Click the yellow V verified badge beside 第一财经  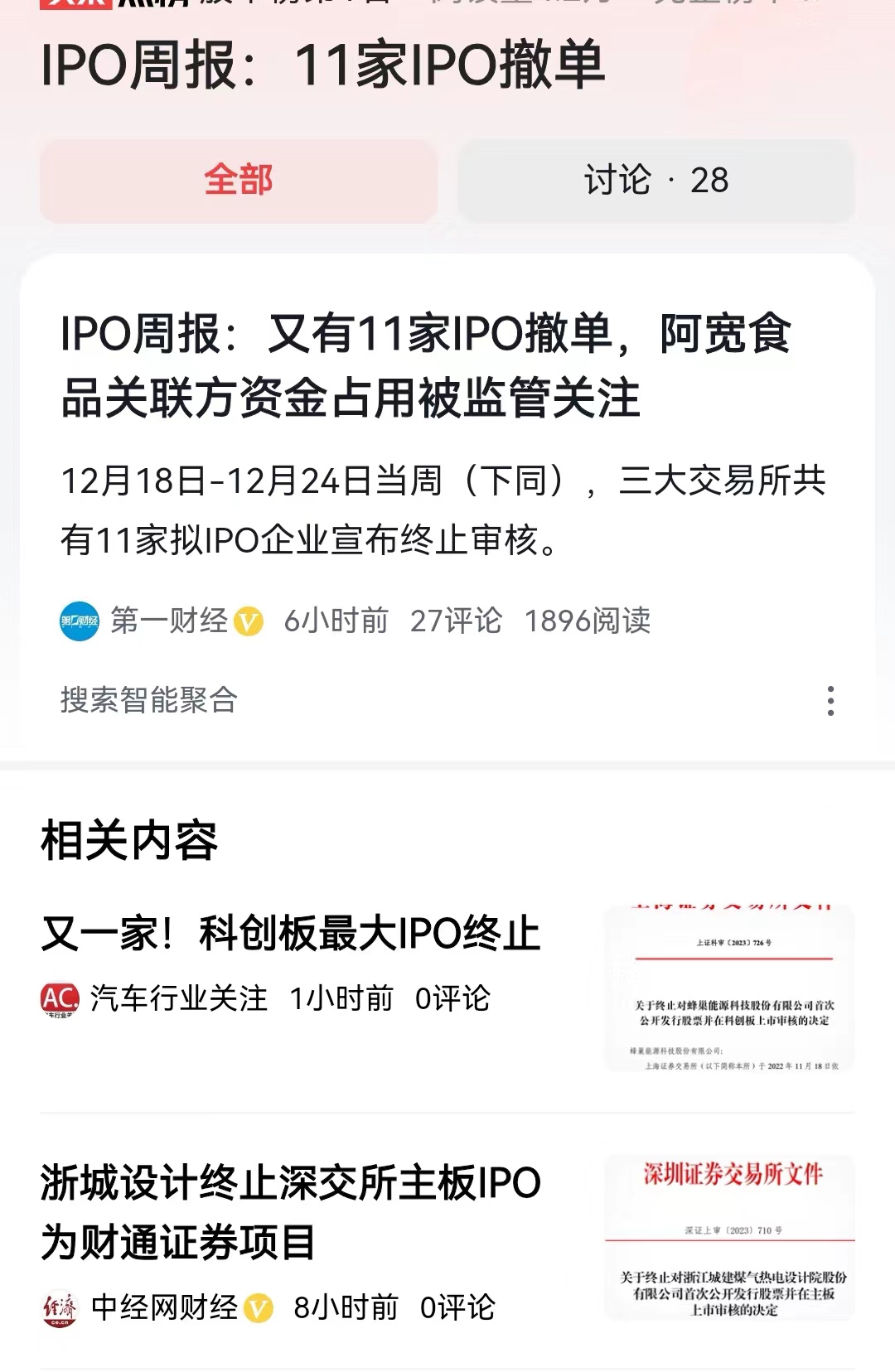pos(249,622)
